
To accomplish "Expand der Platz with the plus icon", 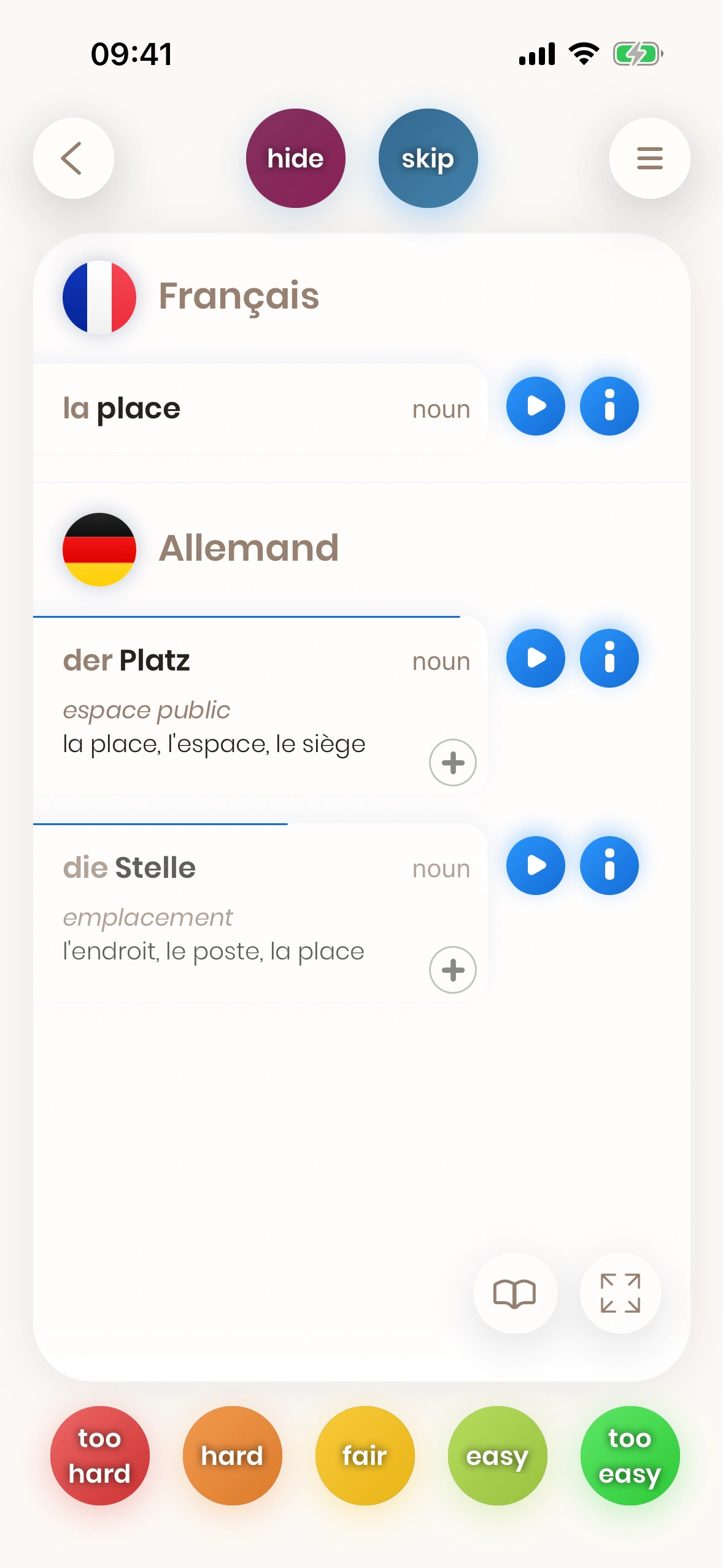I will pyautogui.click(x=452, y=763).
